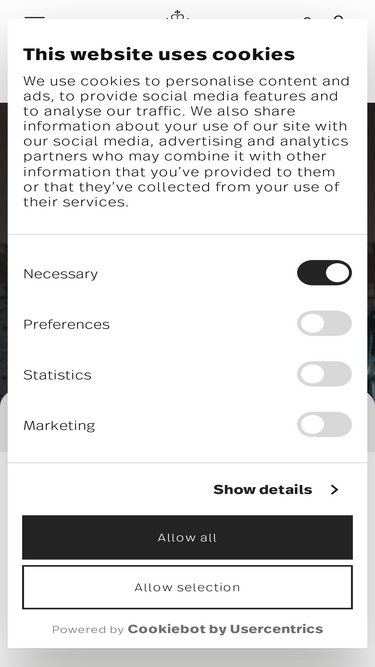Expand Show details
Image resolution: width=375 pixels, height=667 pixels.
(276, 490)
